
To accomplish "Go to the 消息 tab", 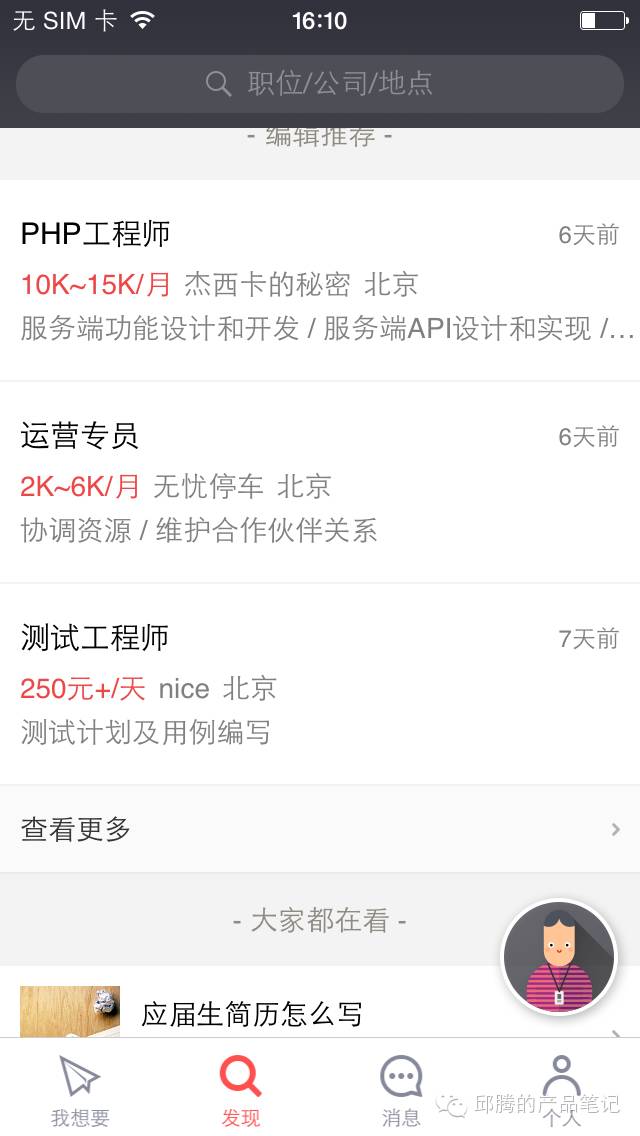I will (x=400, y=1091).
